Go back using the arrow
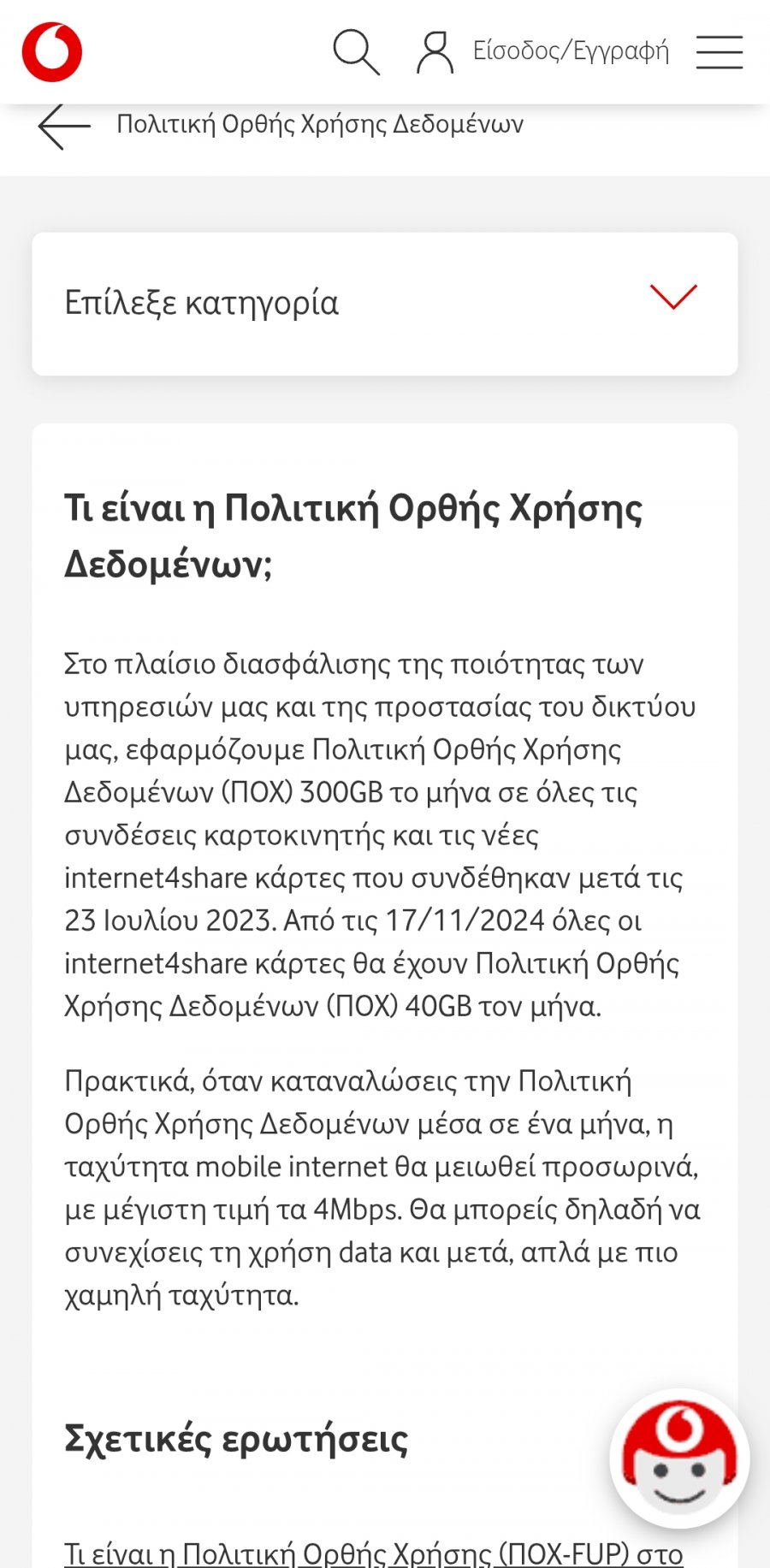770x1568 pixels. (63, 126)
